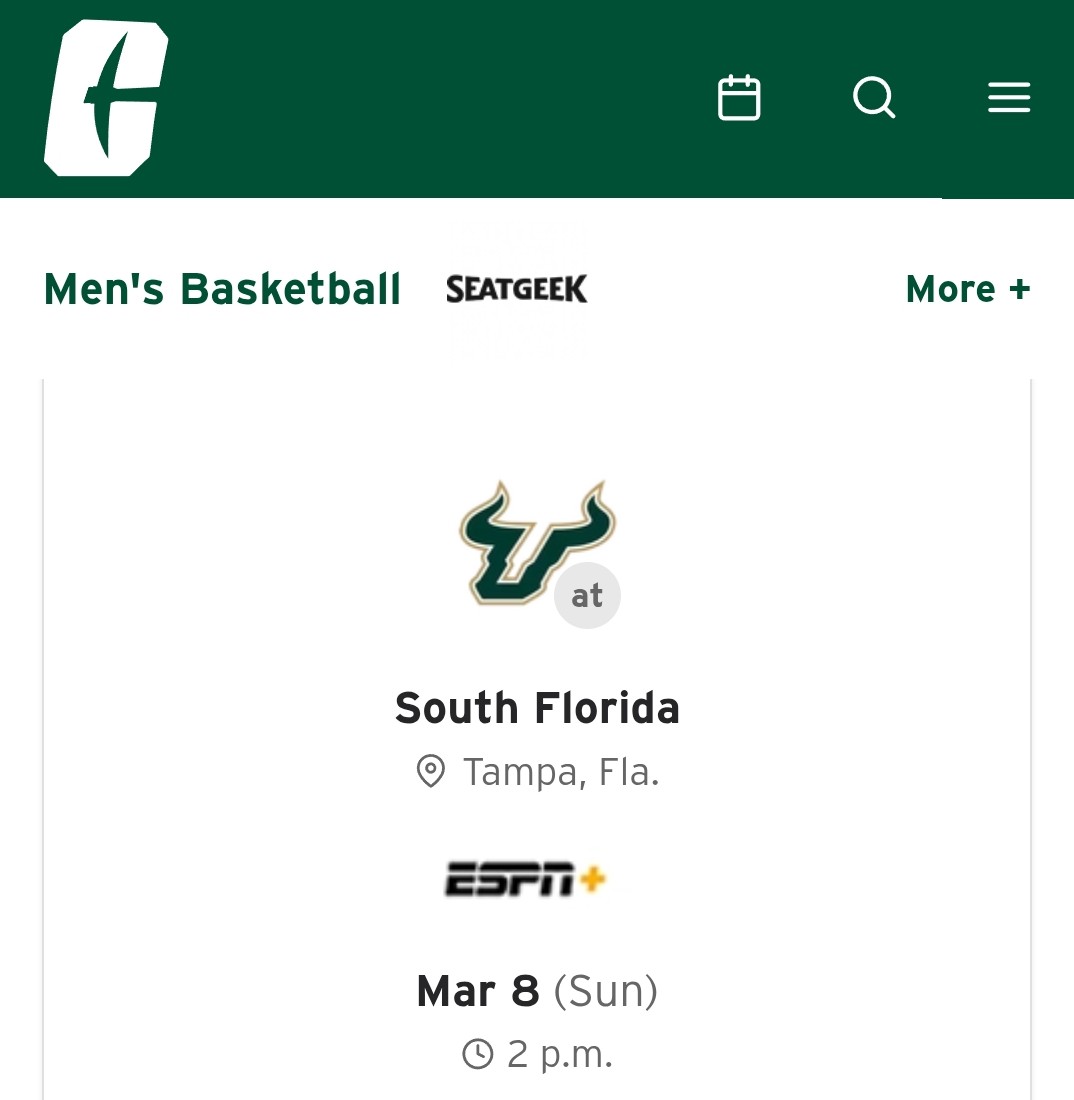Open the search icon
This screenshot has width=1074, height=1100.
pyautogui.click(x=874, y=98)
